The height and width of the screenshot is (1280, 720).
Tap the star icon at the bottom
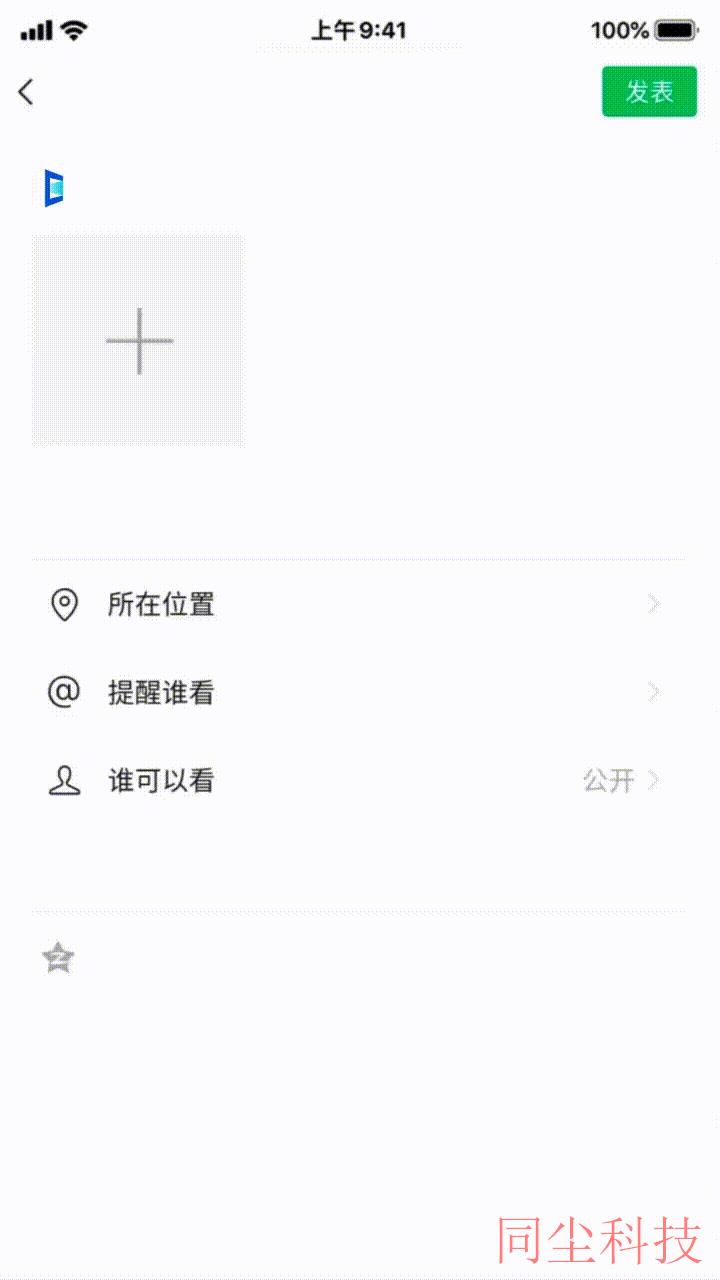click(58, 959)
